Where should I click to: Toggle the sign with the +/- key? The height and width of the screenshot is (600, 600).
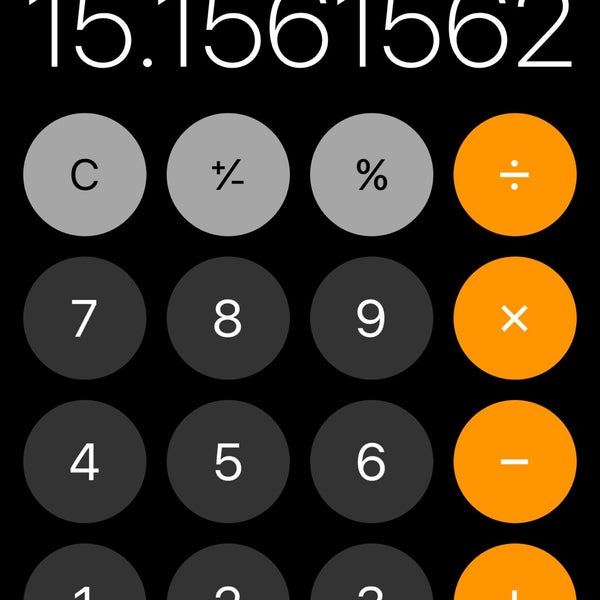pyautogui.click(x=228, y=175)
